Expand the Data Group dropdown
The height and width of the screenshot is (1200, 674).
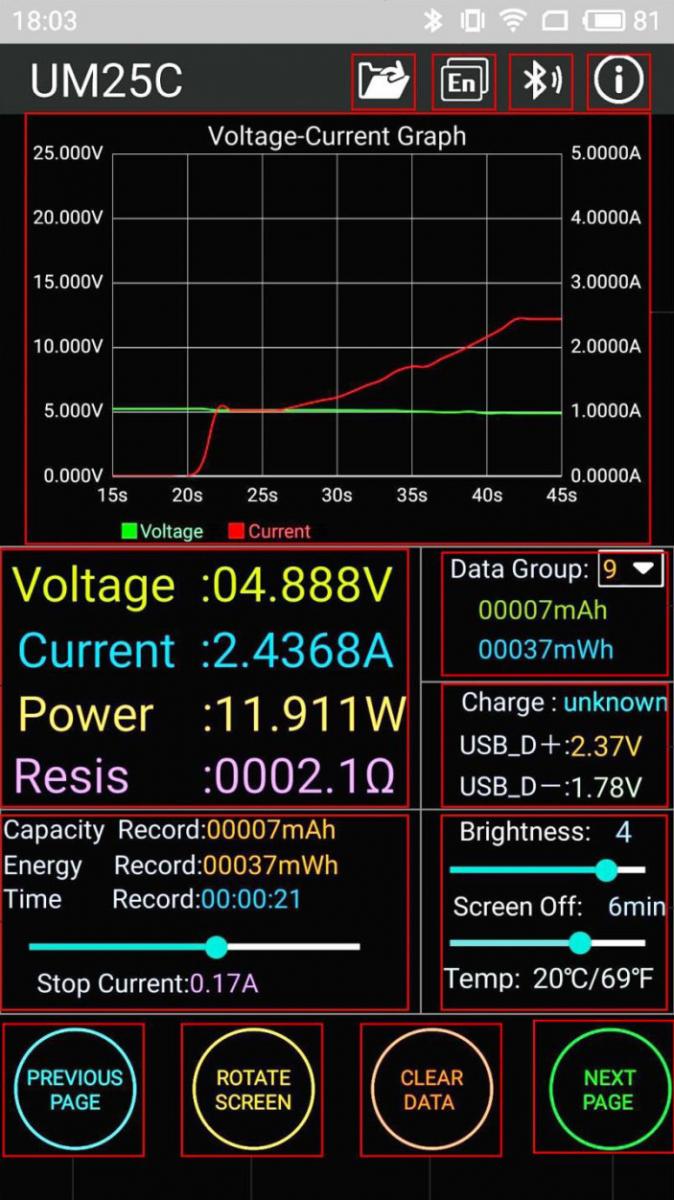point(630,569)
